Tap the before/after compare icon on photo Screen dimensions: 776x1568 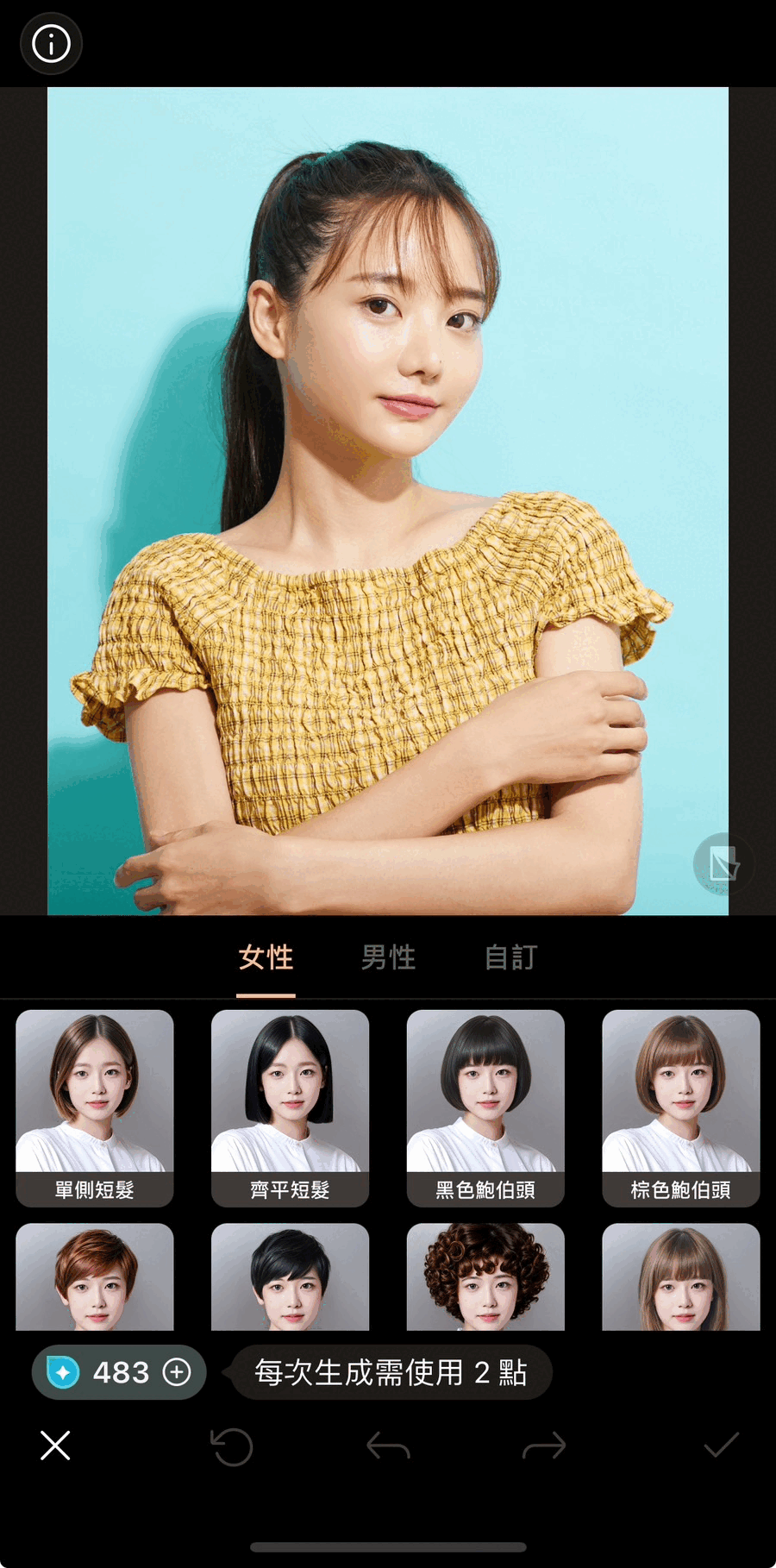pos(723,863)
